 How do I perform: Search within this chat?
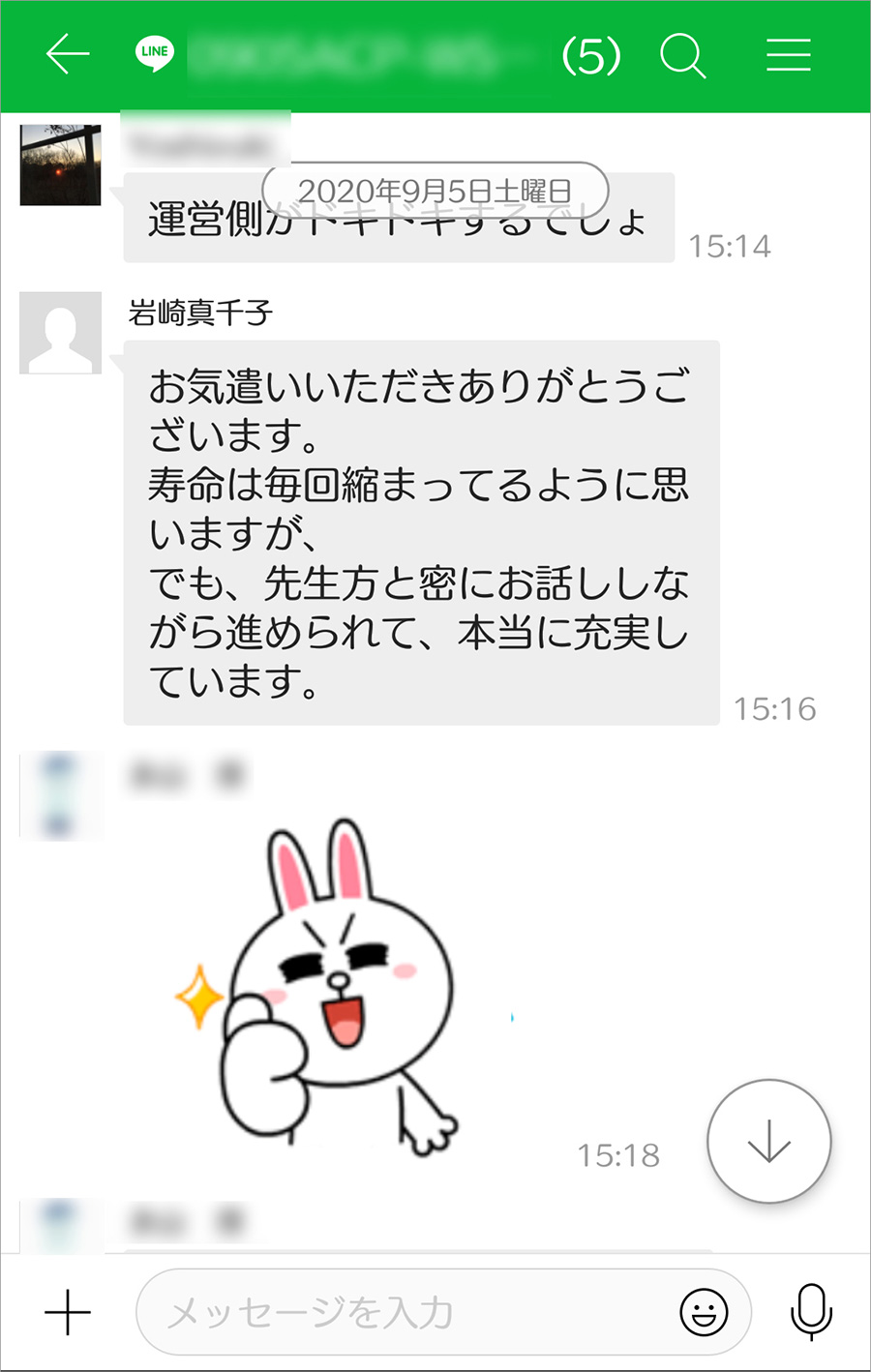coord(682,55)
